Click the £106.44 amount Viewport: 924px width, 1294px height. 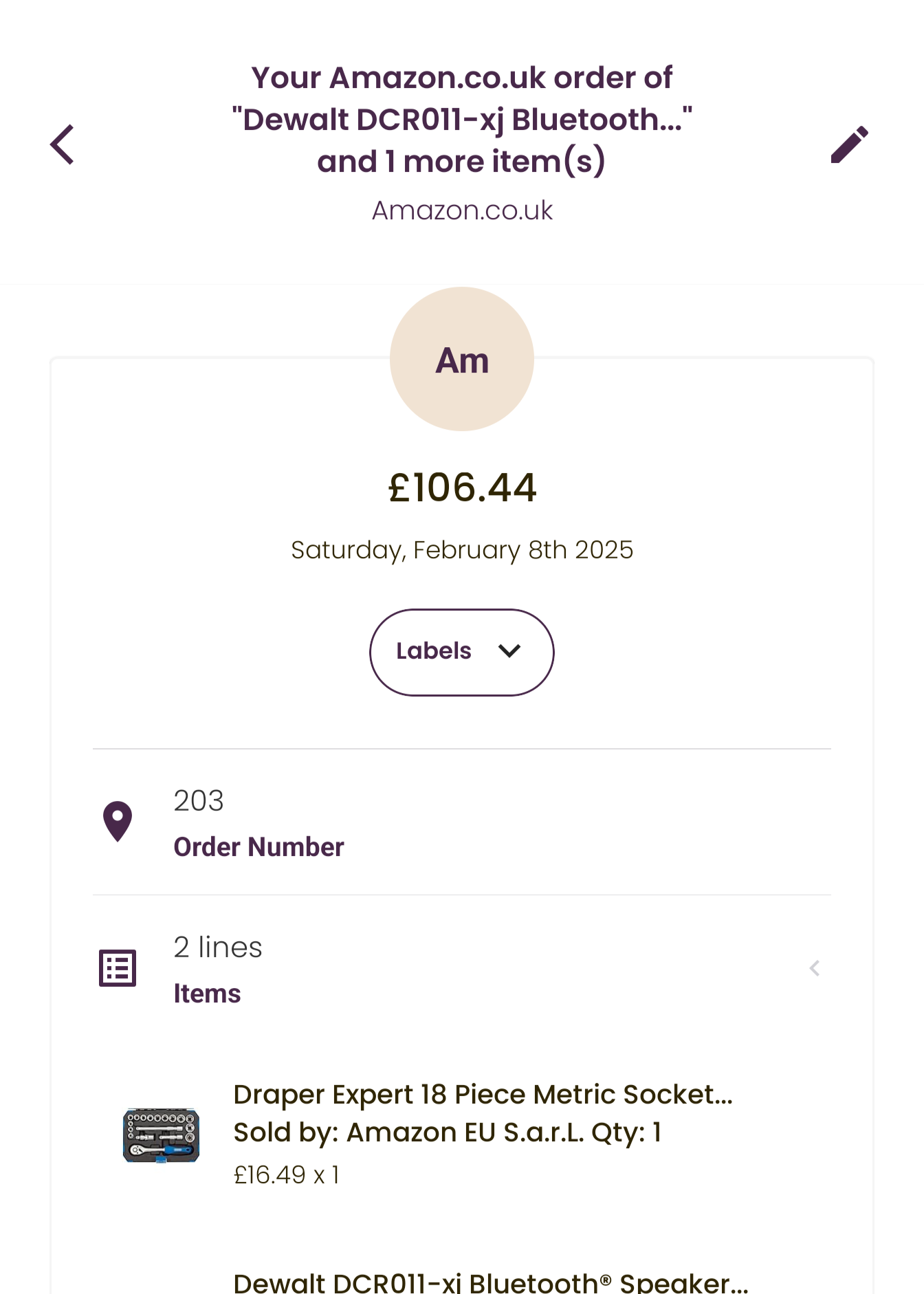pyautogui.click(x=461, y=488)
